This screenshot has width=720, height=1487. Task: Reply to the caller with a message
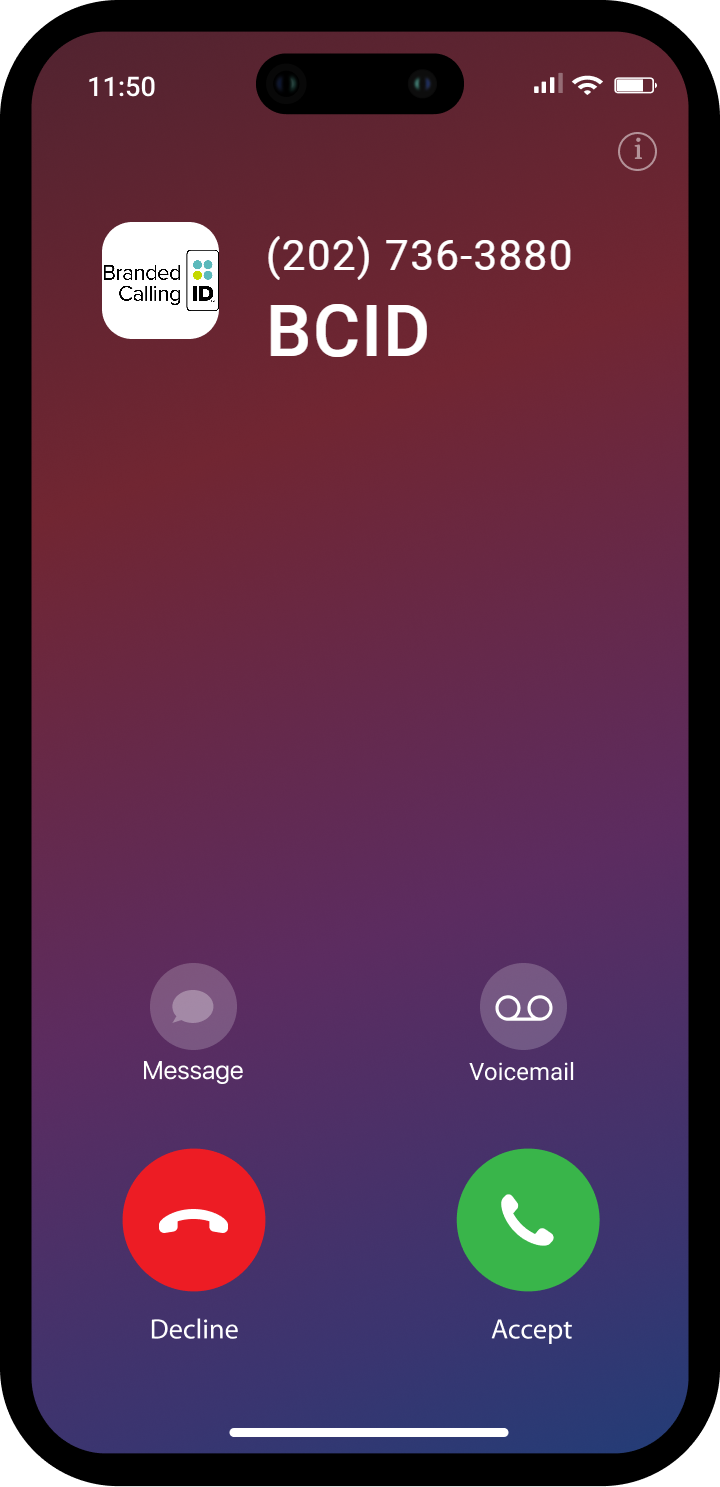coord(193,1006)
